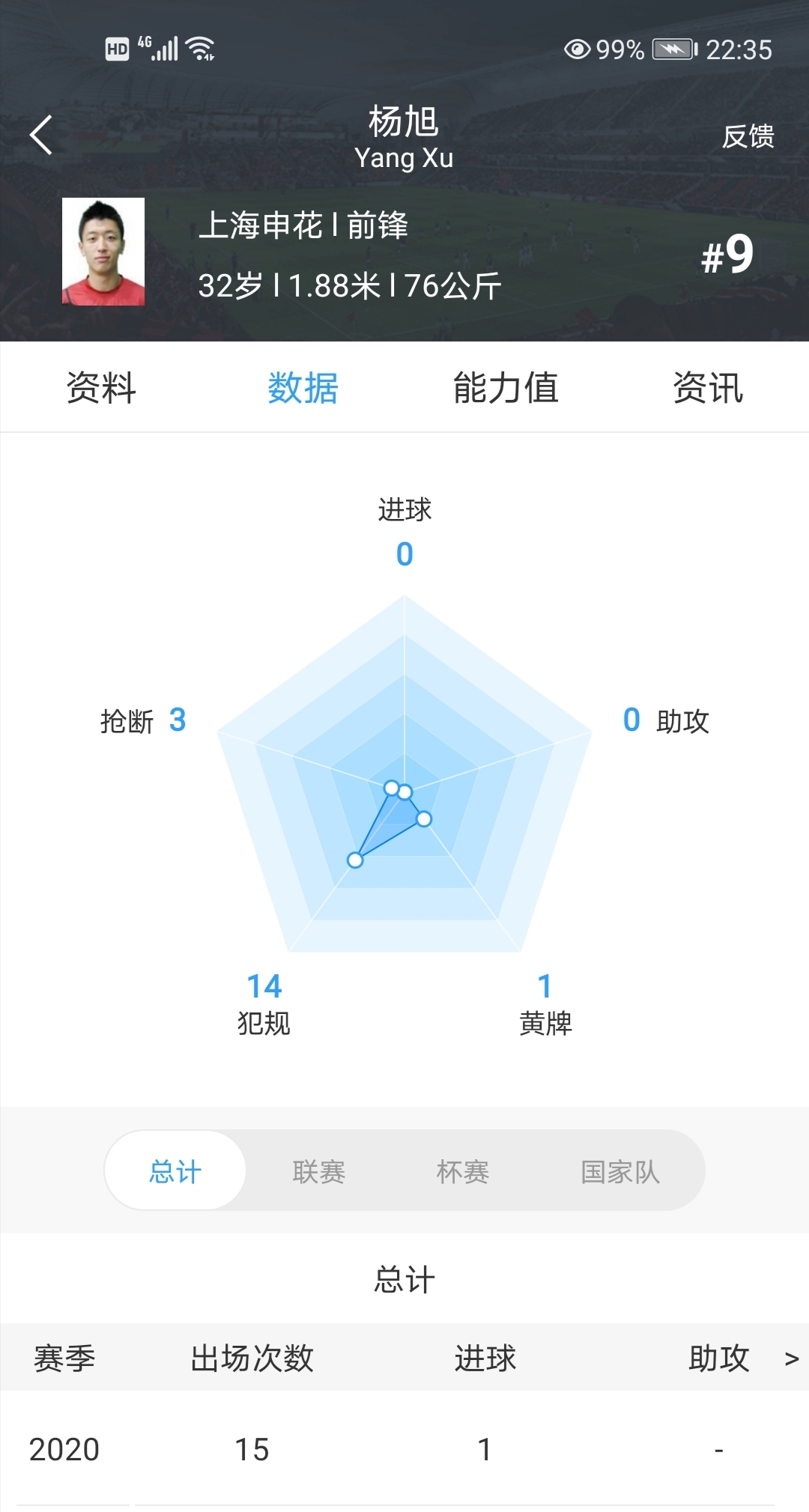Open the 反馈 feedback link
809x1512 pixels.
click(748, 136)
